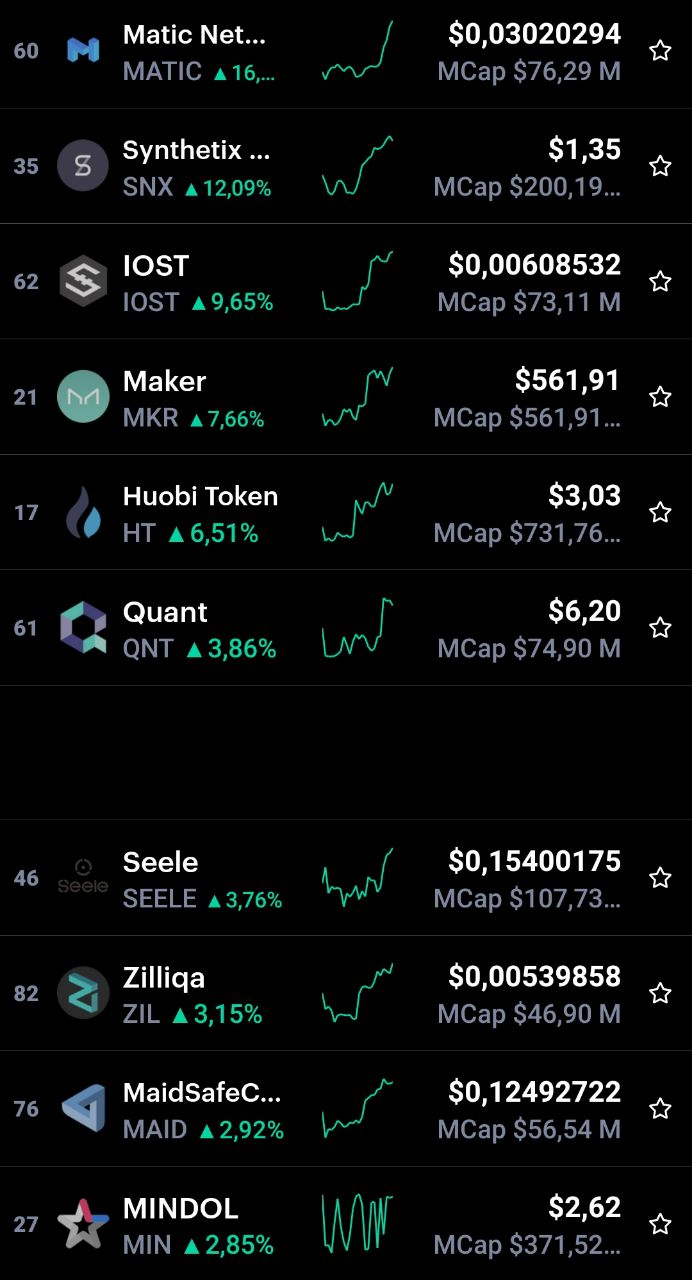The image size is (692, 1280).
Task: Star the MaidSafeCoin entry
Action: (x=660, y=1108)
